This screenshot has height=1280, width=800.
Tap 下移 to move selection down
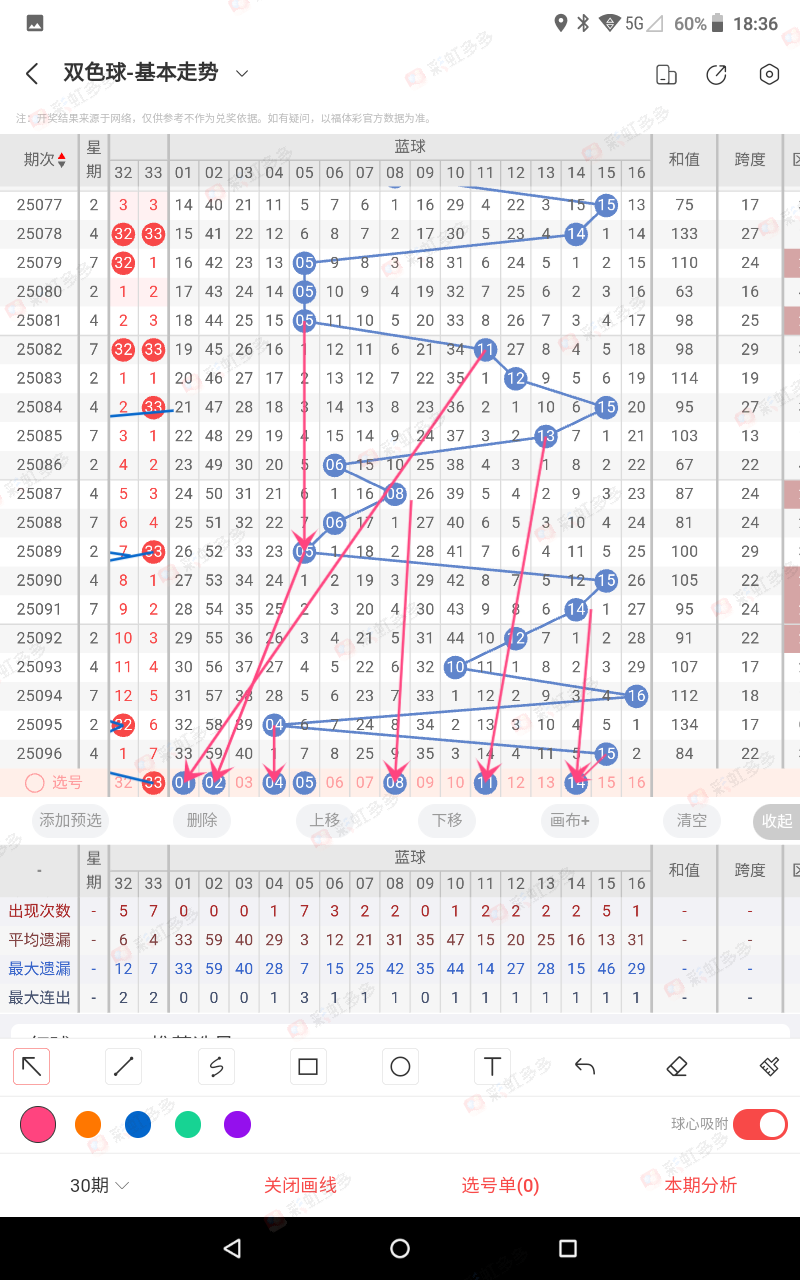(x=447, y=820)
